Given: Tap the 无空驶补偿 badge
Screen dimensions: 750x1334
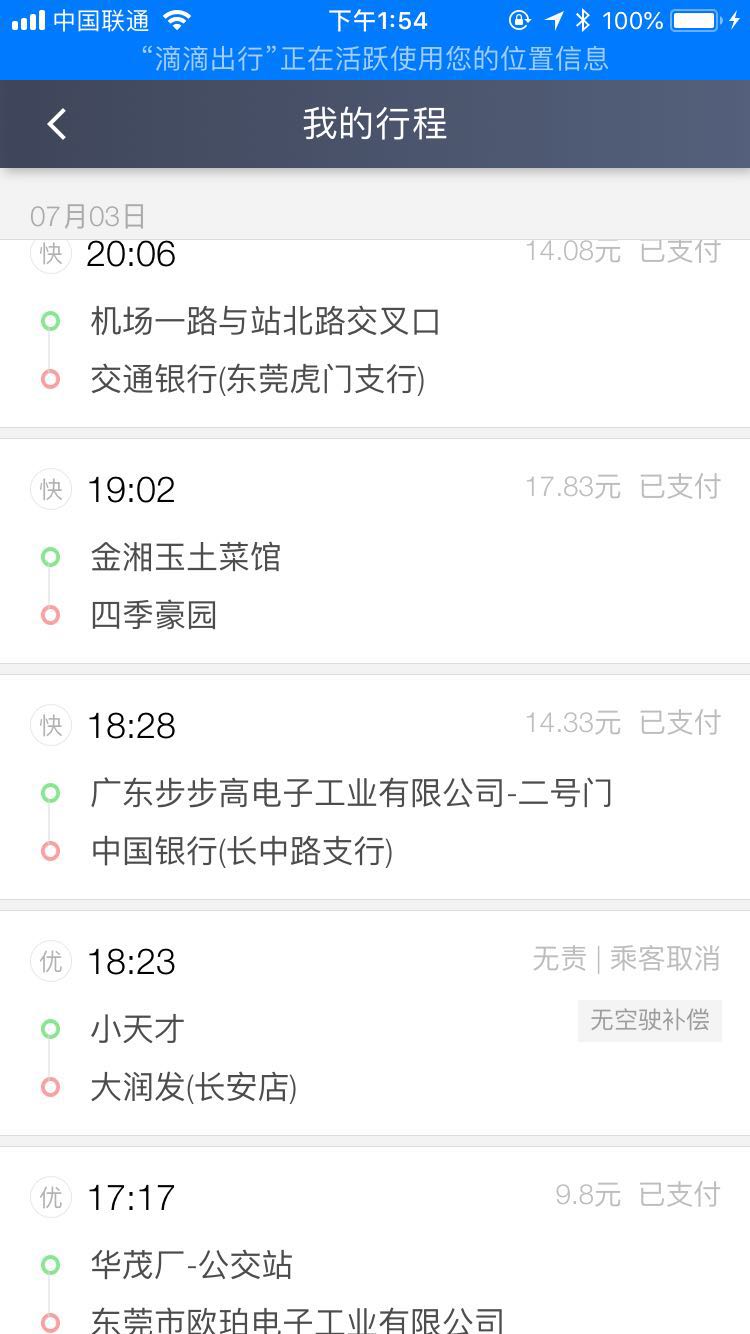Looking at the screenshot, I should pyautogui.click(x=650, y=1021).
